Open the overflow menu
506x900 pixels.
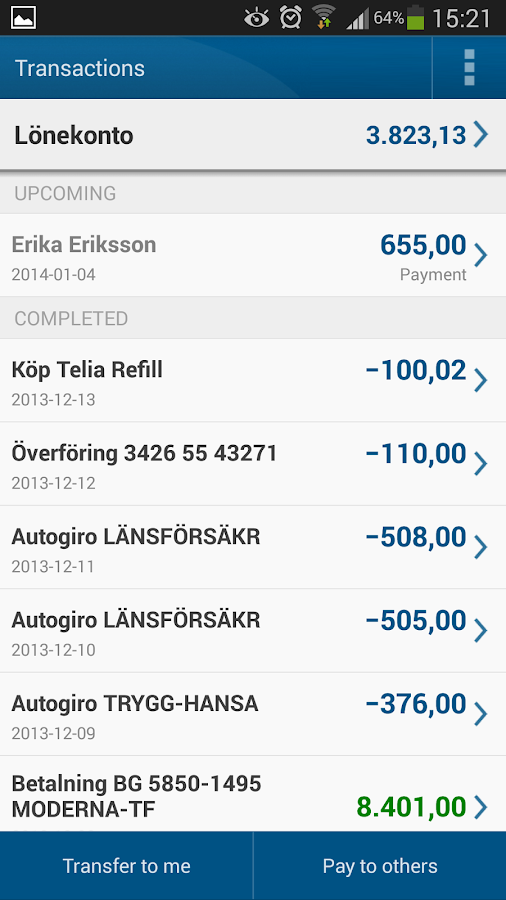click(x=469, y=68)
